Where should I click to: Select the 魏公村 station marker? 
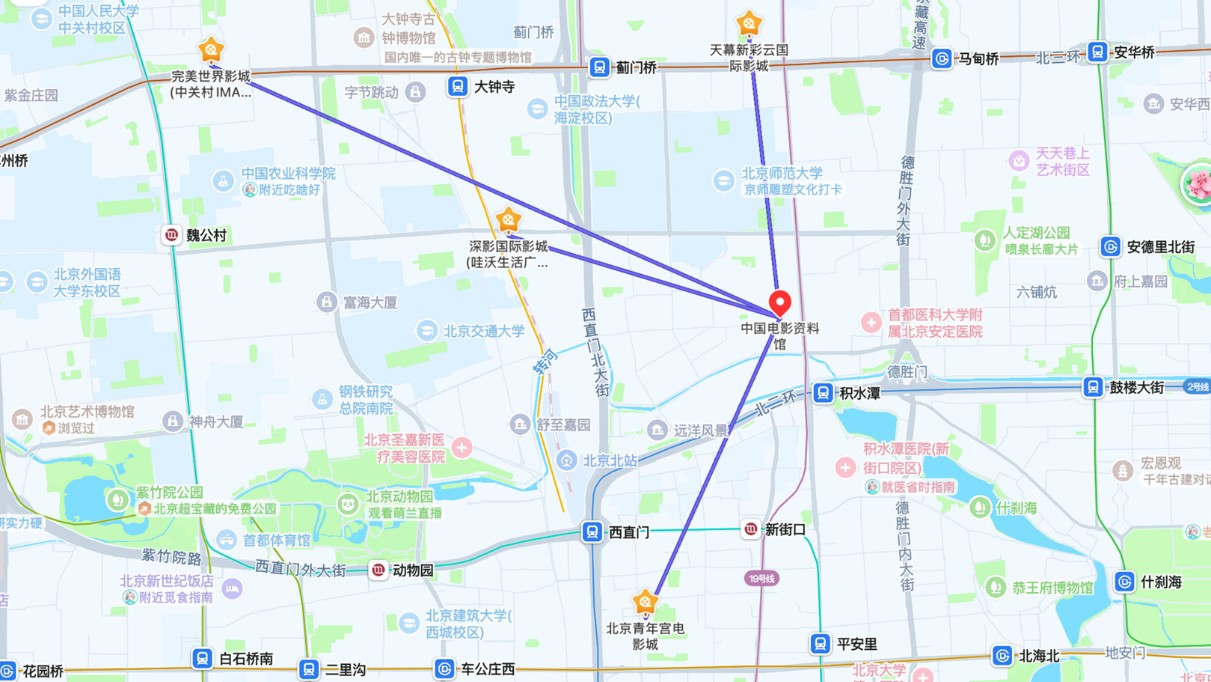coord(172,235)
